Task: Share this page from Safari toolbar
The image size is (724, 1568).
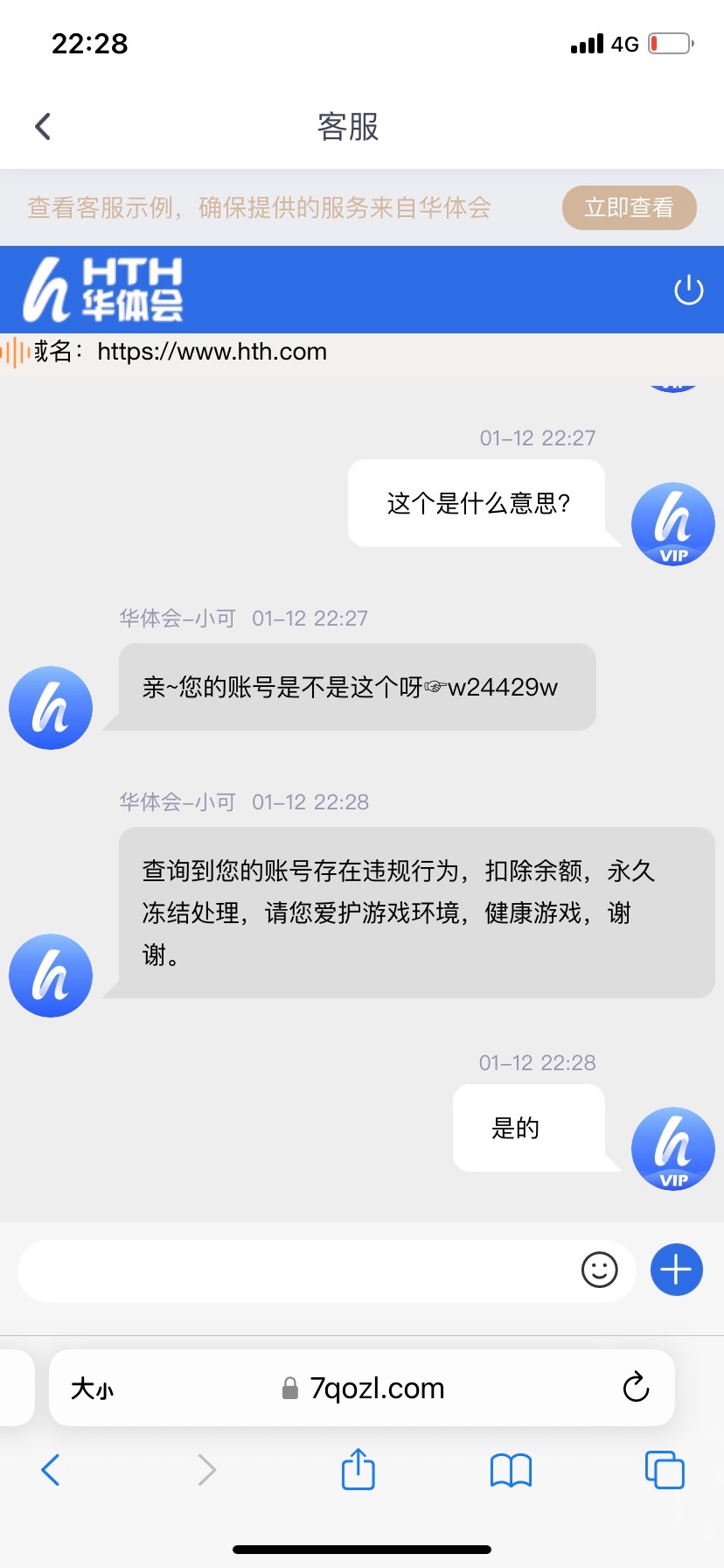Action: click(x=358, y=1469)
